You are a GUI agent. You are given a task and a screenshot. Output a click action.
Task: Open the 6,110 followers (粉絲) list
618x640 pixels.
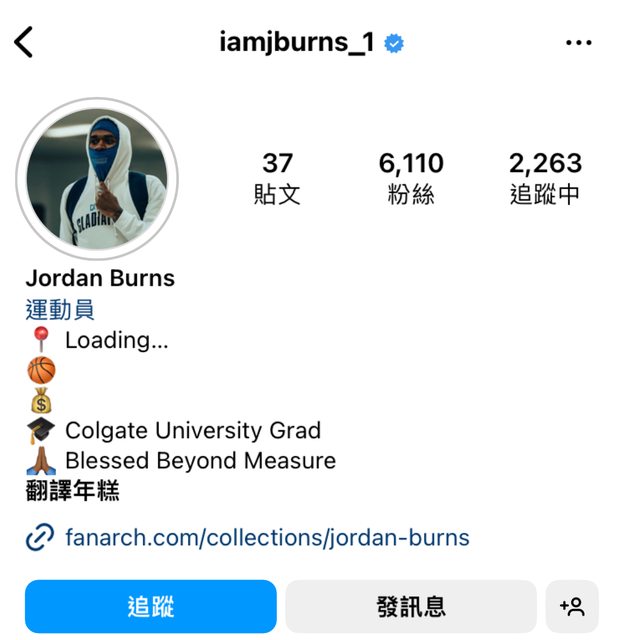coord(410,177)
